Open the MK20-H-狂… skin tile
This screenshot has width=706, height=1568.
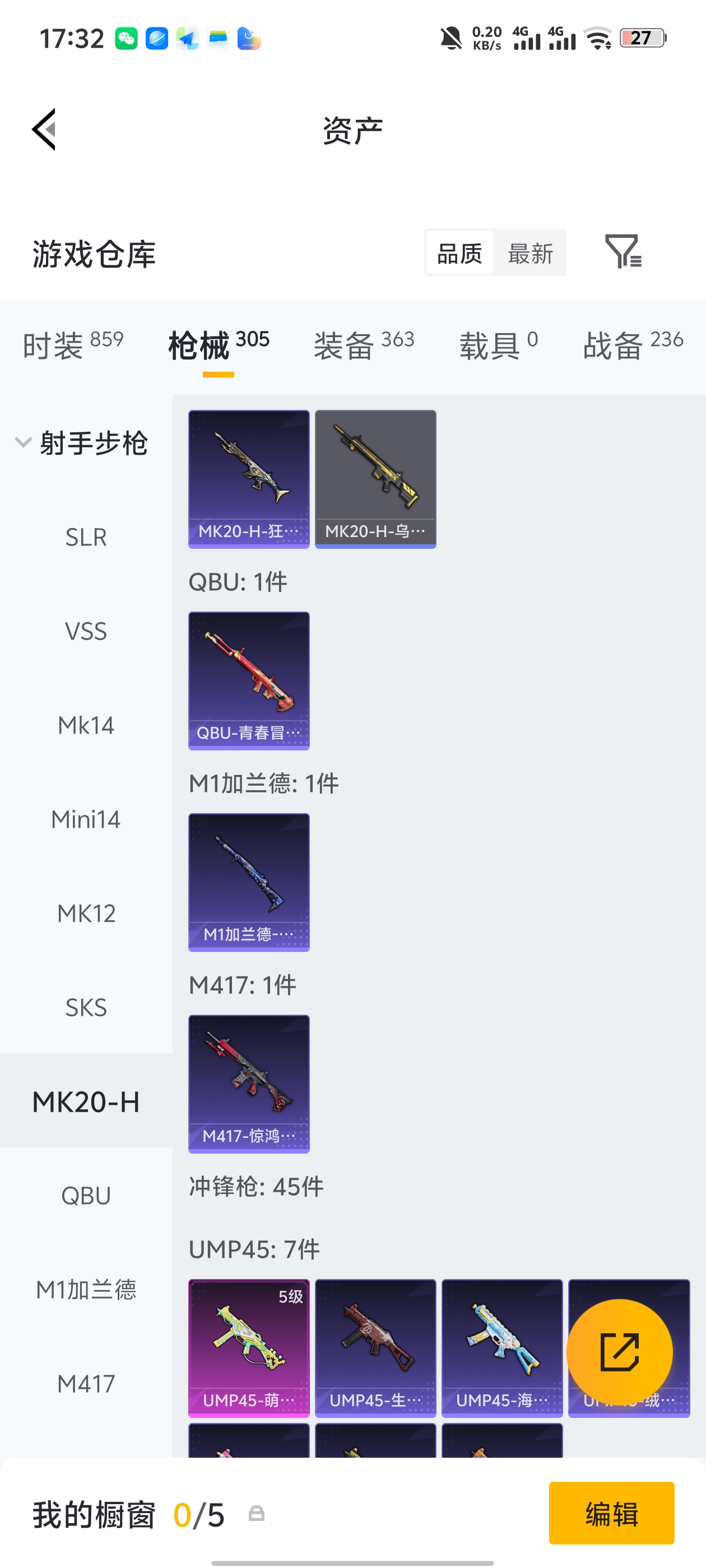pos(249,478)
